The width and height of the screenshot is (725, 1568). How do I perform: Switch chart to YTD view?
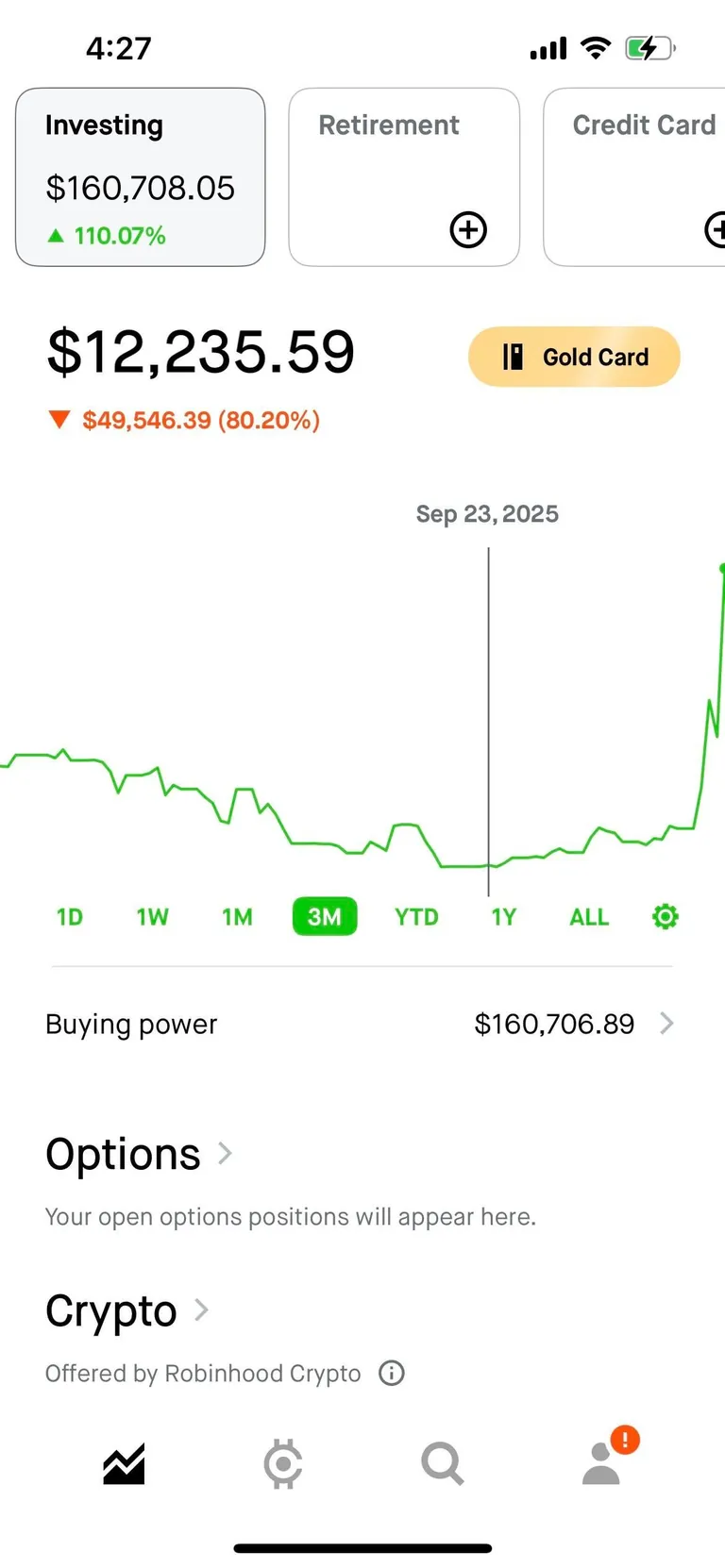(x=416, y=916)
